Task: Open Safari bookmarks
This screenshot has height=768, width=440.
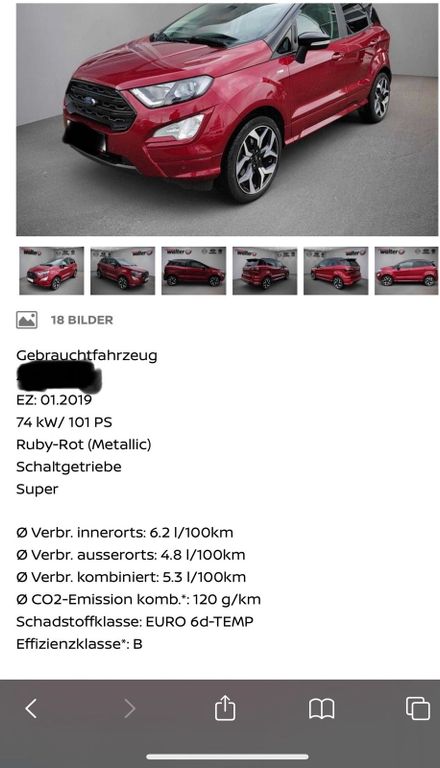Action: tap(321, 708)
